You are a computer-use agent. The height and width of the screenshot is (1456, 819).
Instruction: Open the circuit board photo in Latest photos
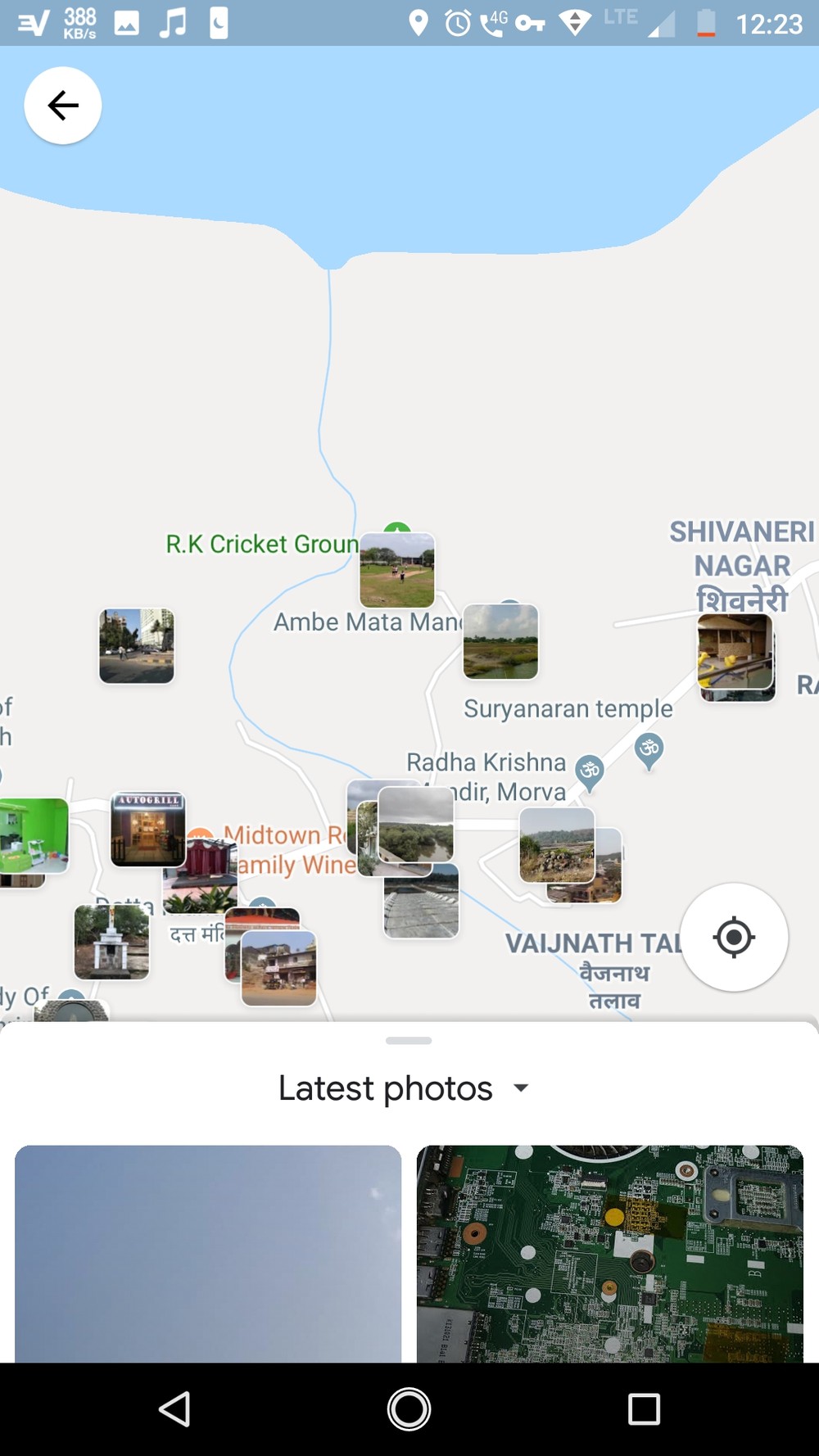610,1253
